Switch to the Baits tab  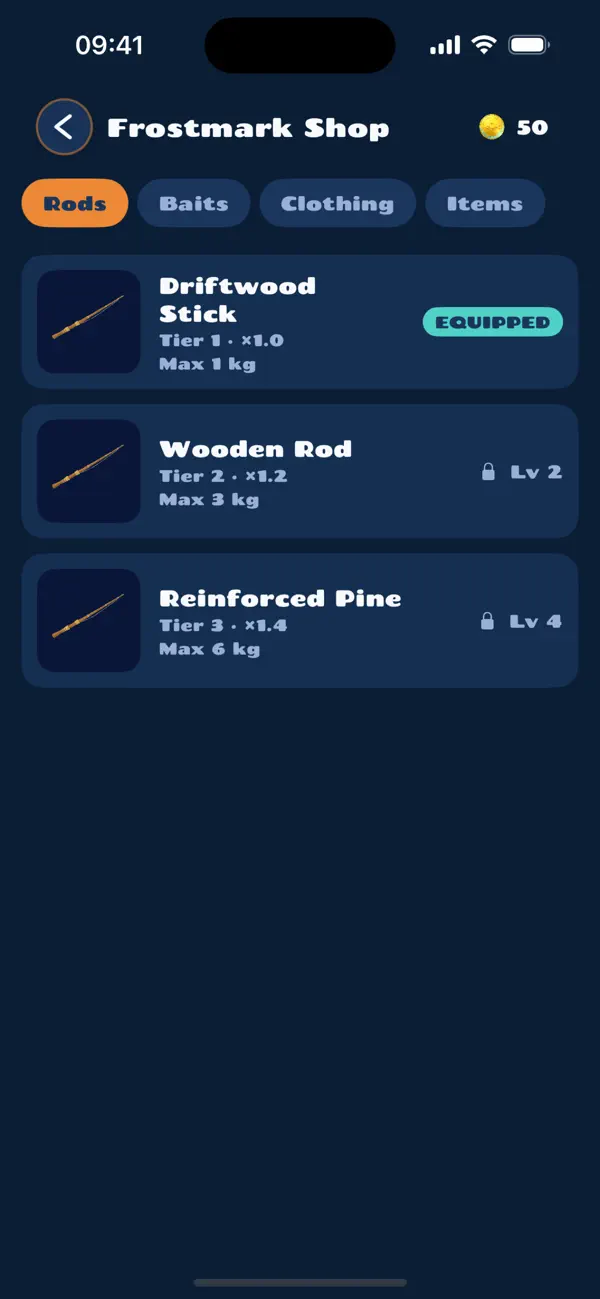click(x=194, y=203)
